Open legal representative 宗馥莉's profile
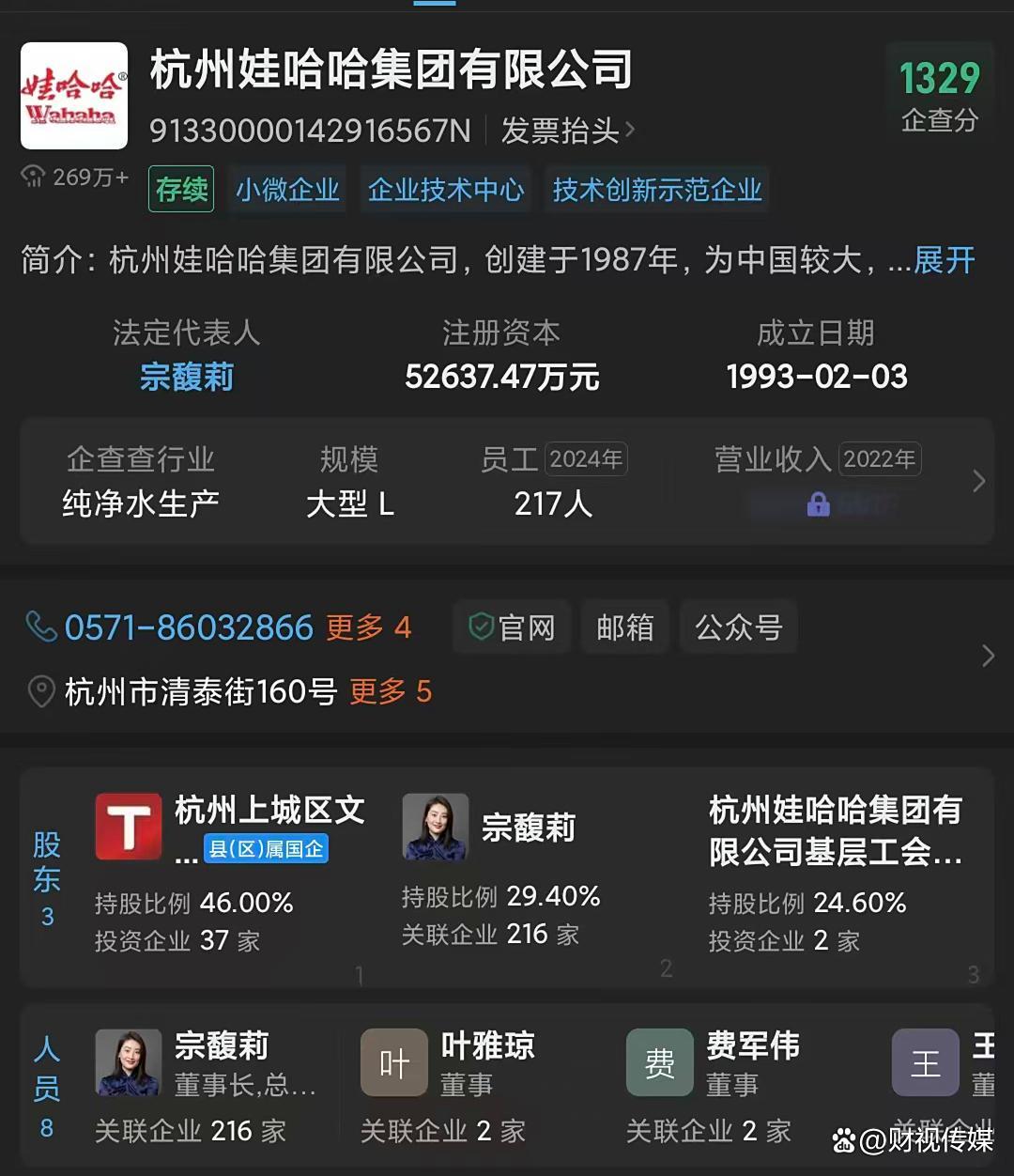Screen dimensions: 1014x1176 [186, 378]
